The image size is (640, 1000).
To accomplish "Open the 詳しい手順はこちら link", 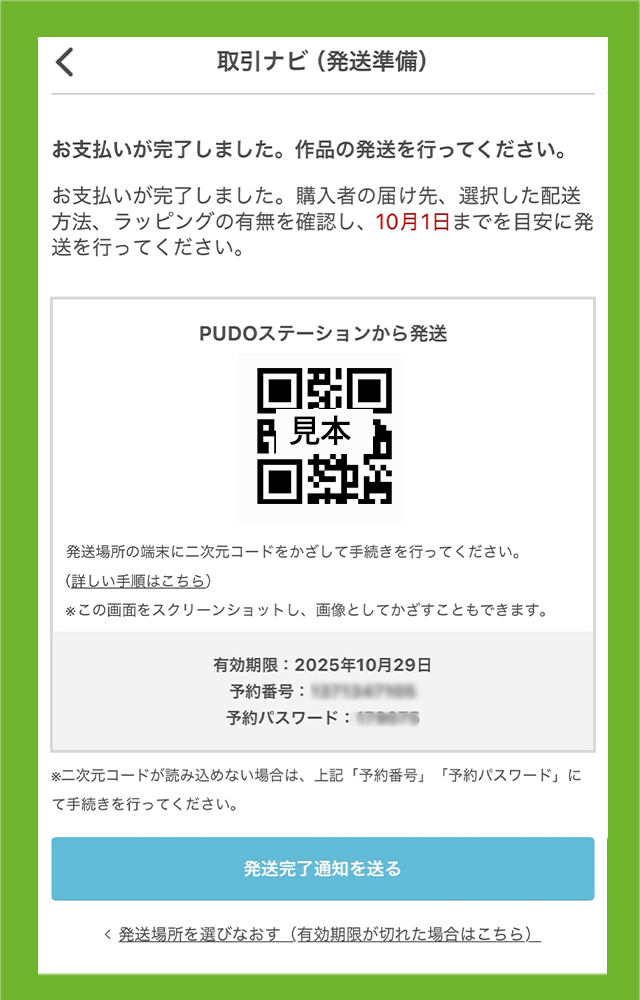I will coord(139,581).
